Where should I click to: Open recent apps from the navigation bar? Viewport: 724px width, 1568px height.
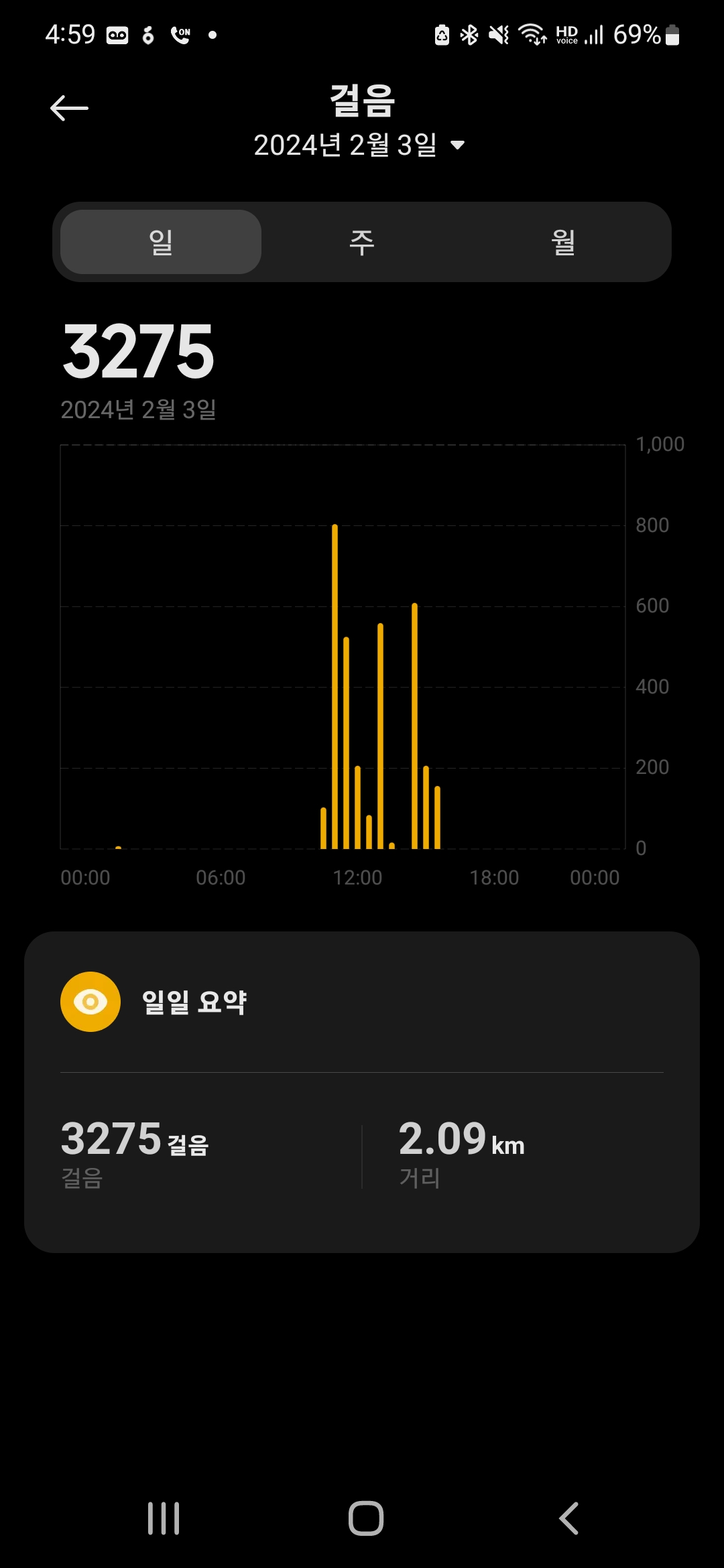pos(164,1518)
